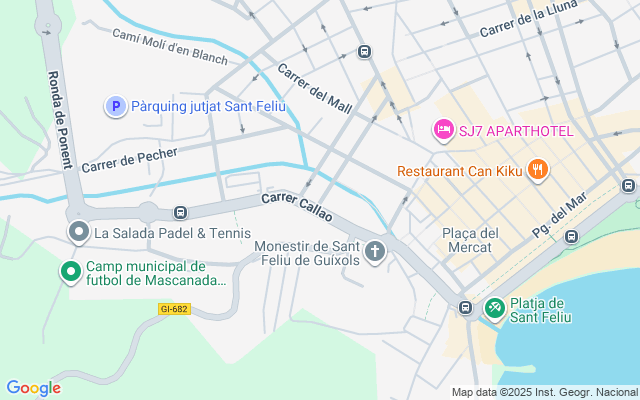
Task: Select Camp municipal de futbol de Mascanada marker
Action: [x=71, y=271]
